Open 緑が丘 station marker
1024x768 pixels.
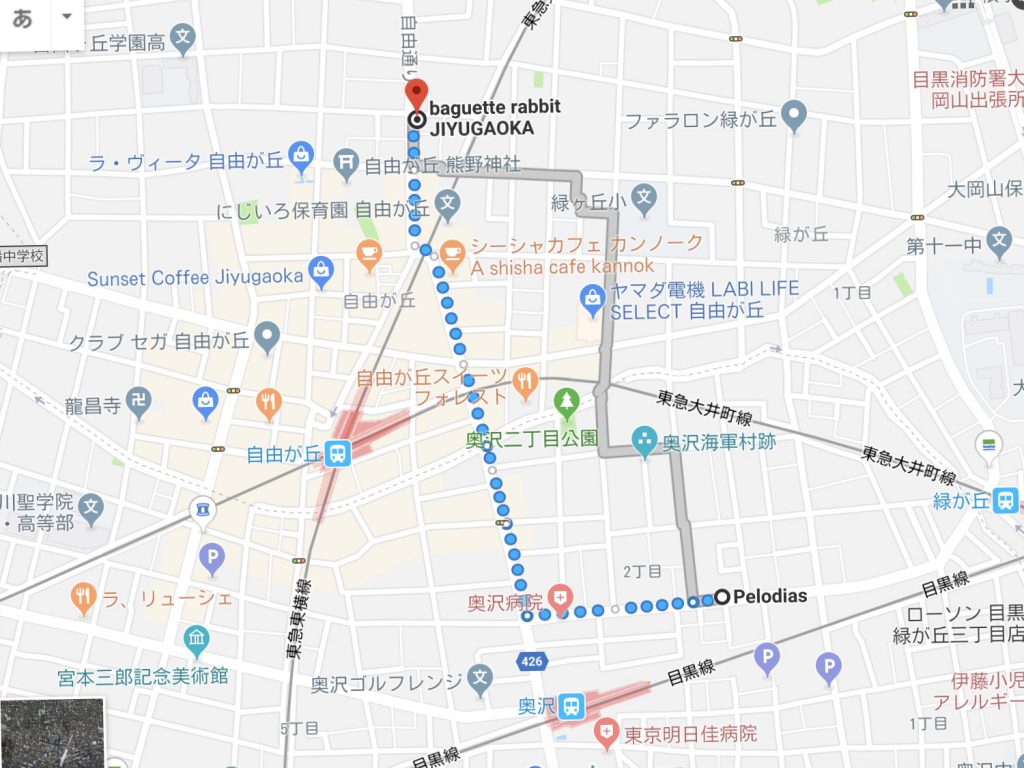pyautogui.click(x=1006, y=500)
